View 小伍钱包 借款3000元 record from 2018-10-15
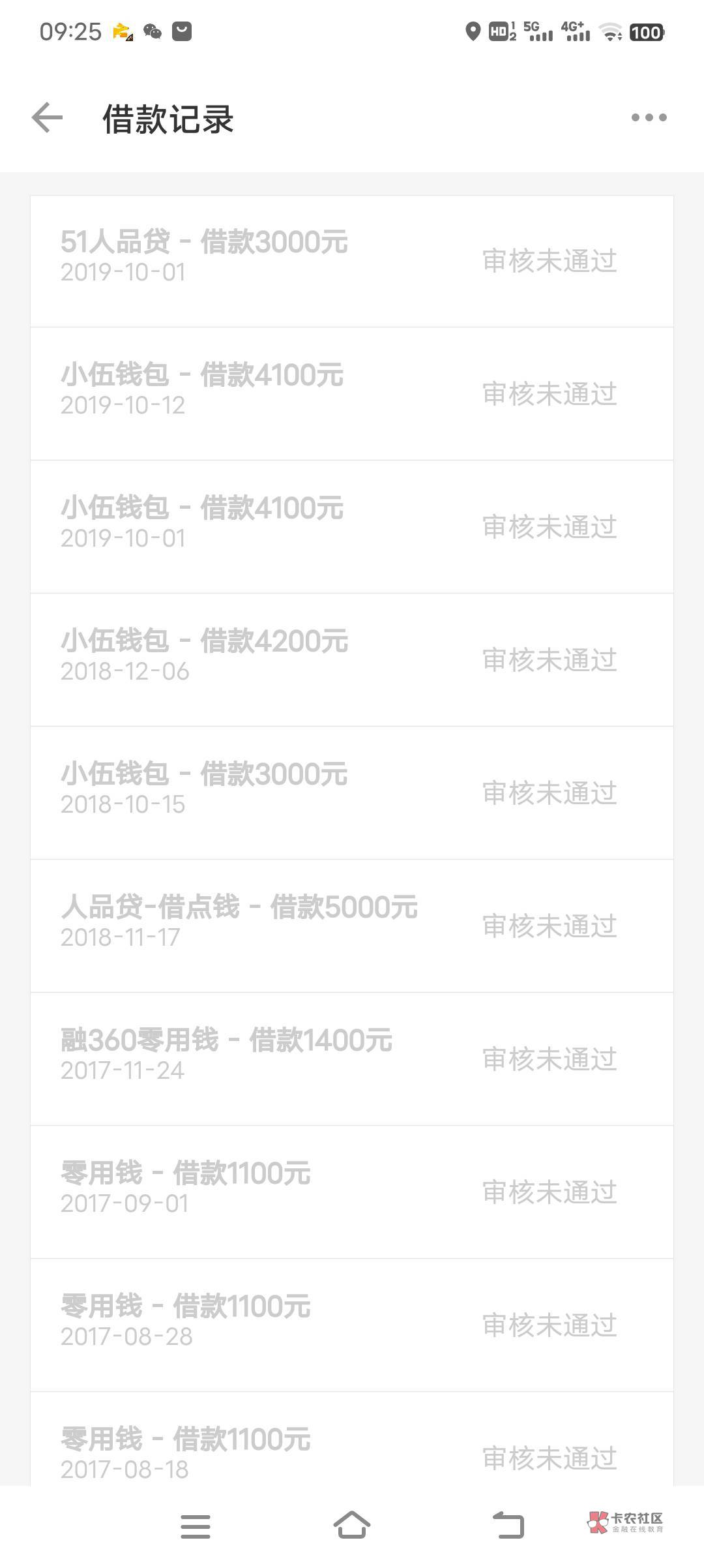This screenshot has height=1568, width=704. (352, 793)
